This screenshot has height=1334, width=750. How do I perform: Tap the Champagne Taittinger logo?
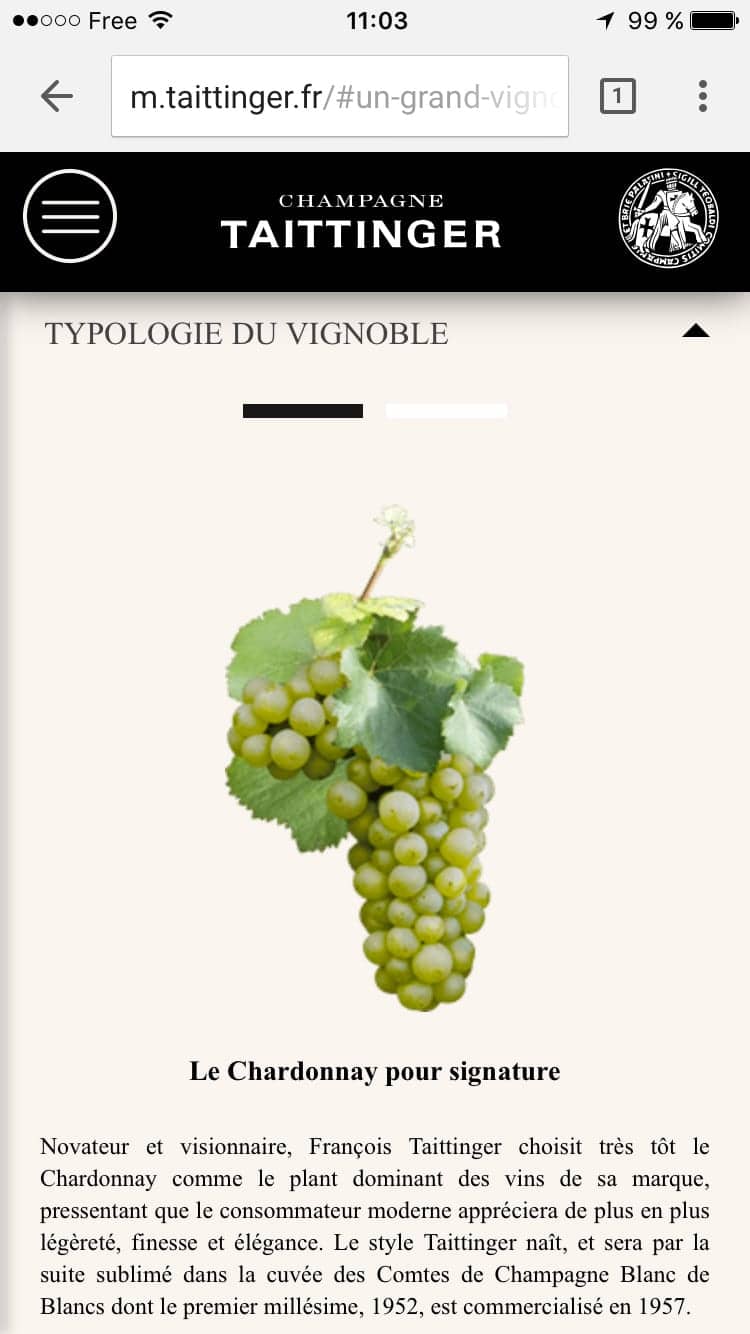click(360, 222)
